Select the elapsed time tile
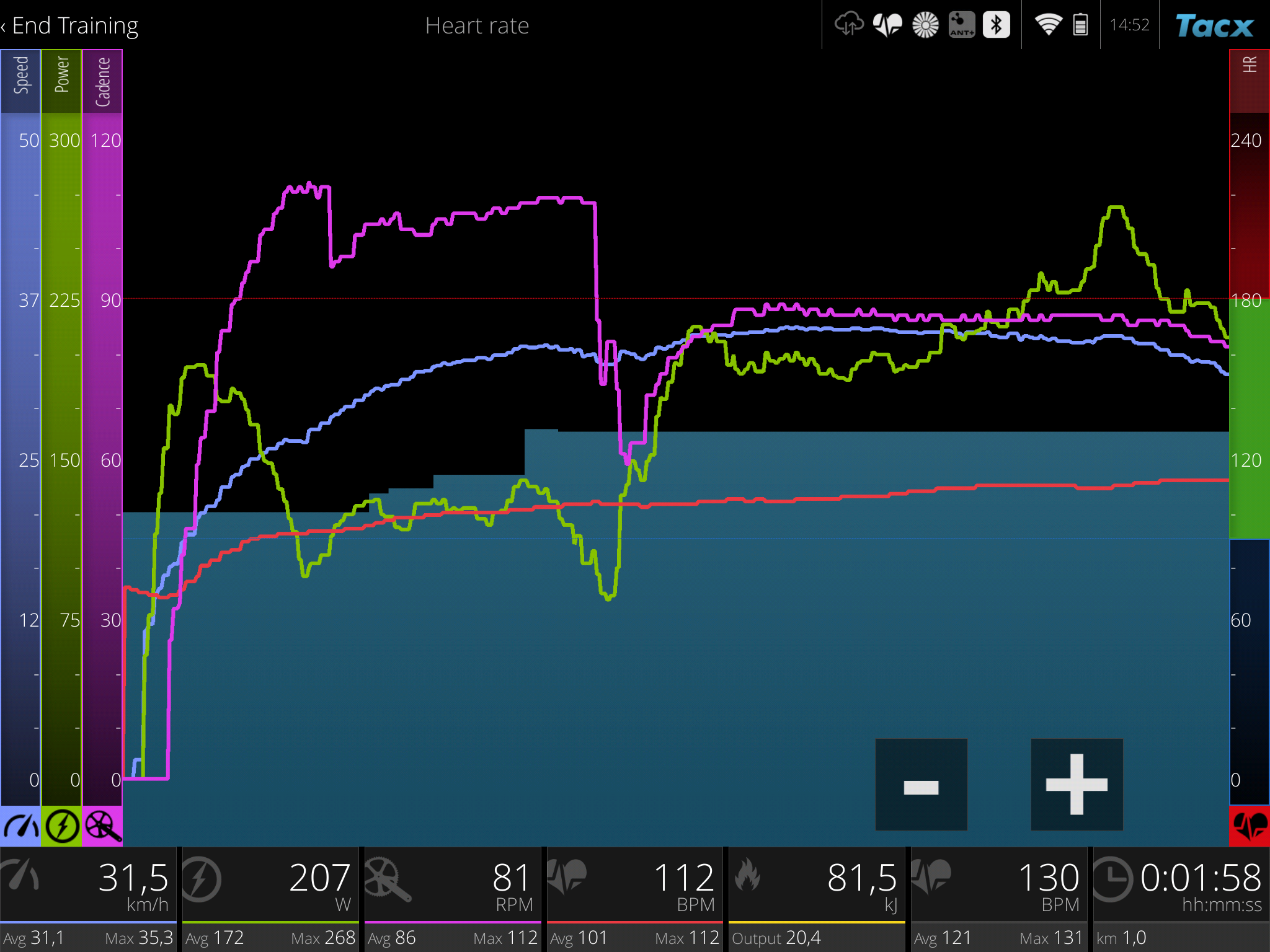This screenshot has height=952, width=1270. click(x=1181, y=899)
